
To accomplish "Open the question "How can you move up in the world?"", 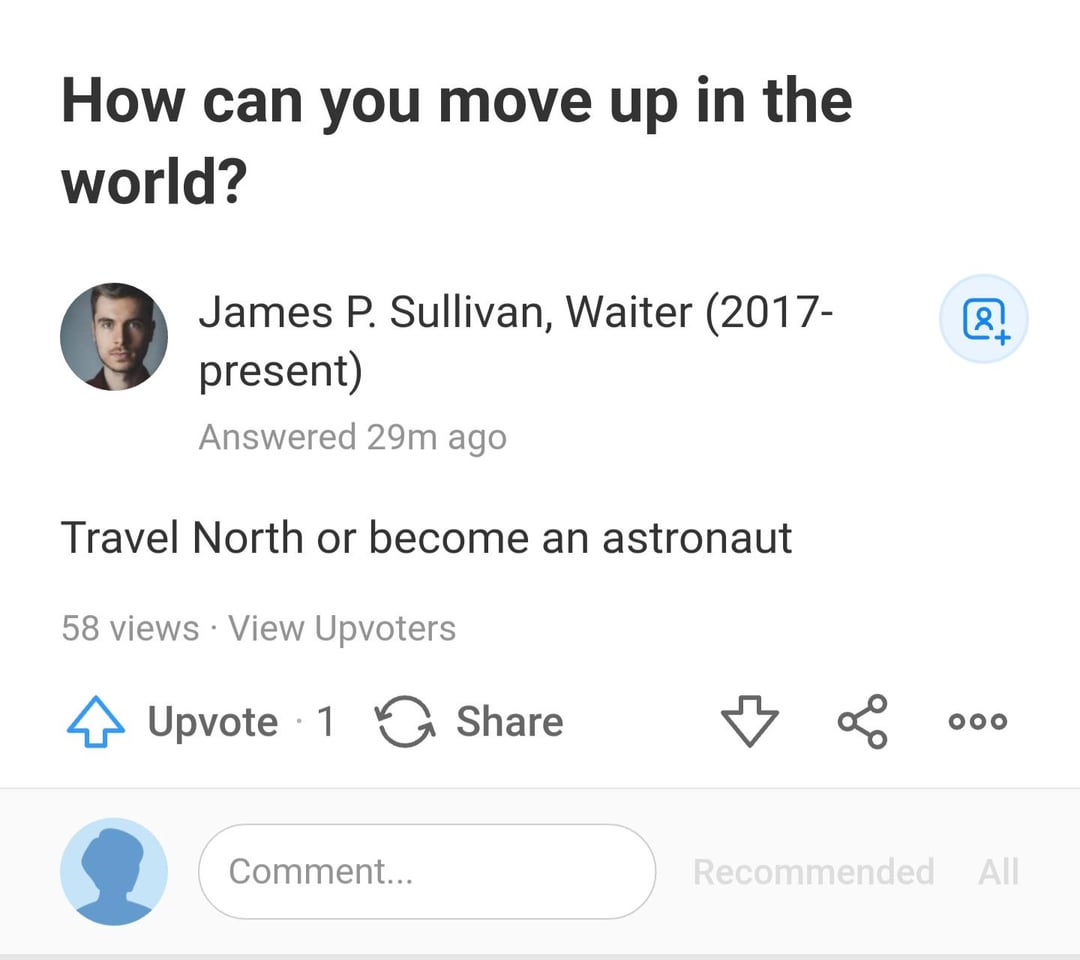I will point(456,141).
